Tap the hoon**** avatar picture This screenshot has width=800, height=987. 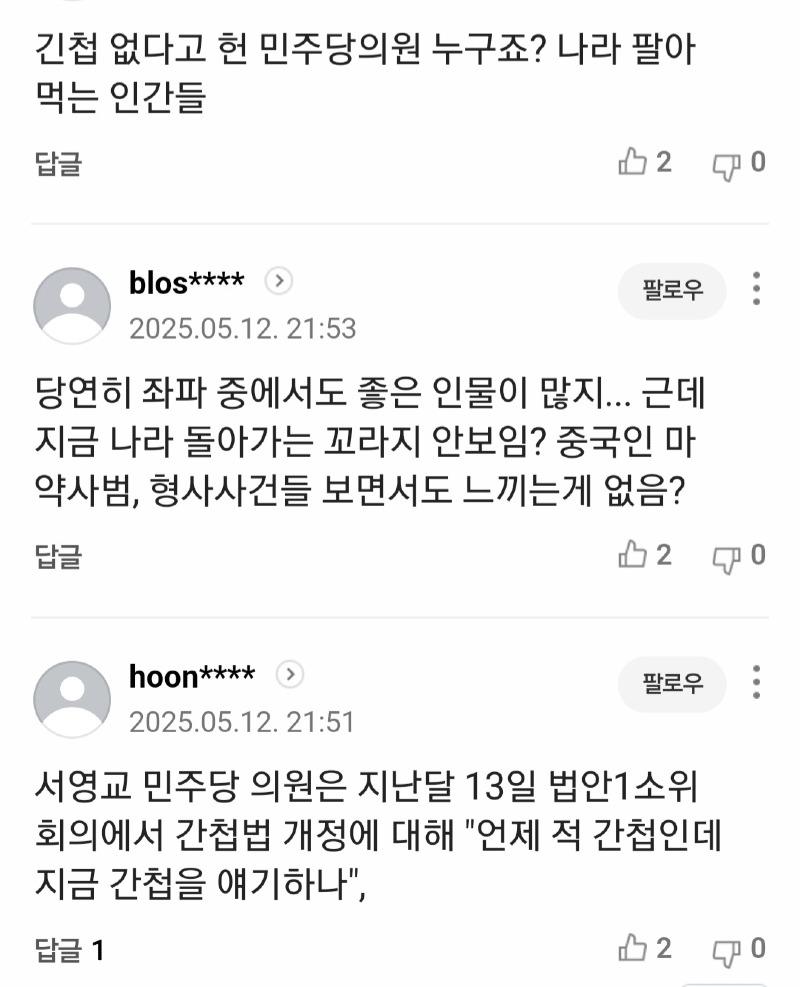(72, 698)
